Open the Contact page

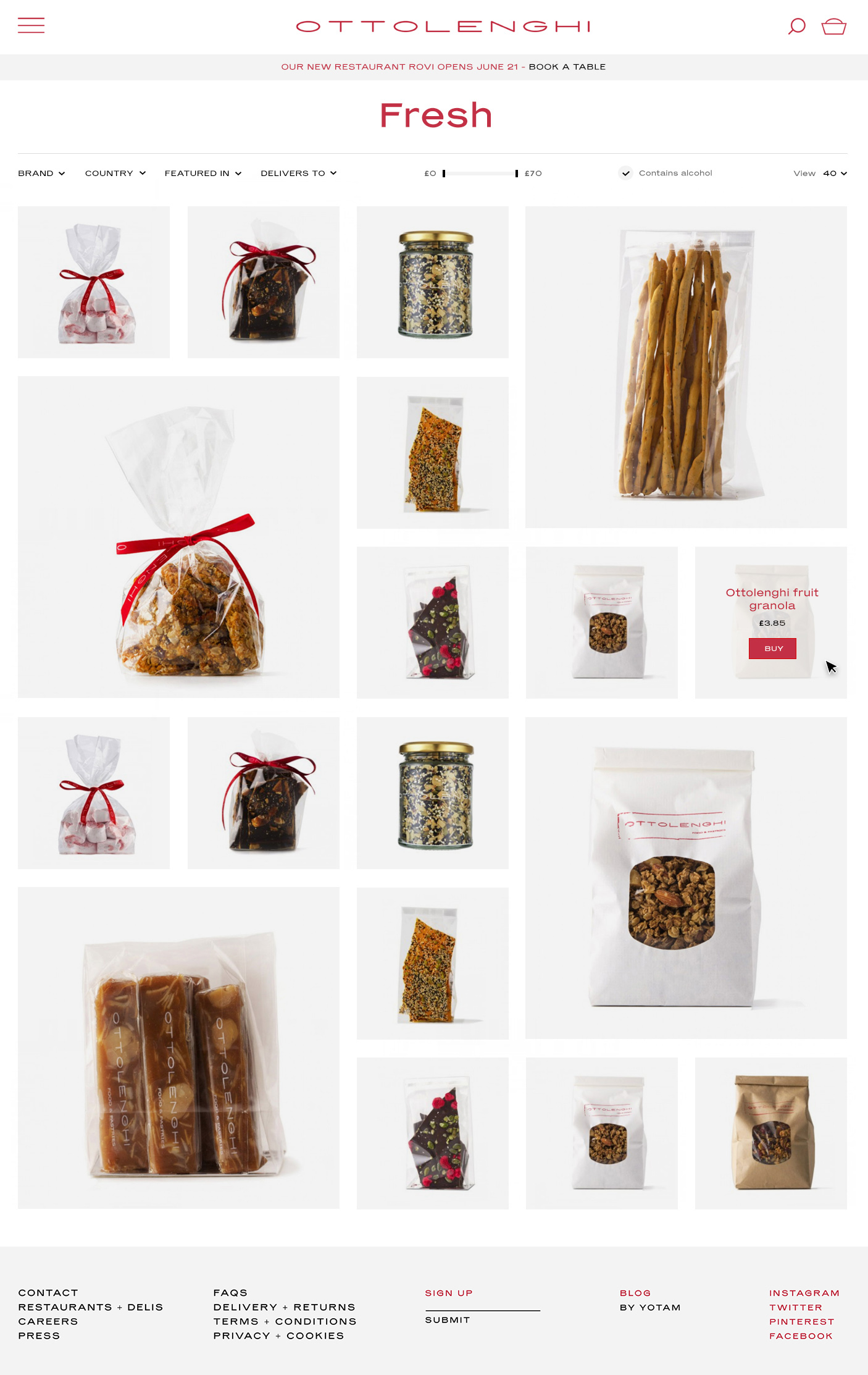click(48, 1293)
